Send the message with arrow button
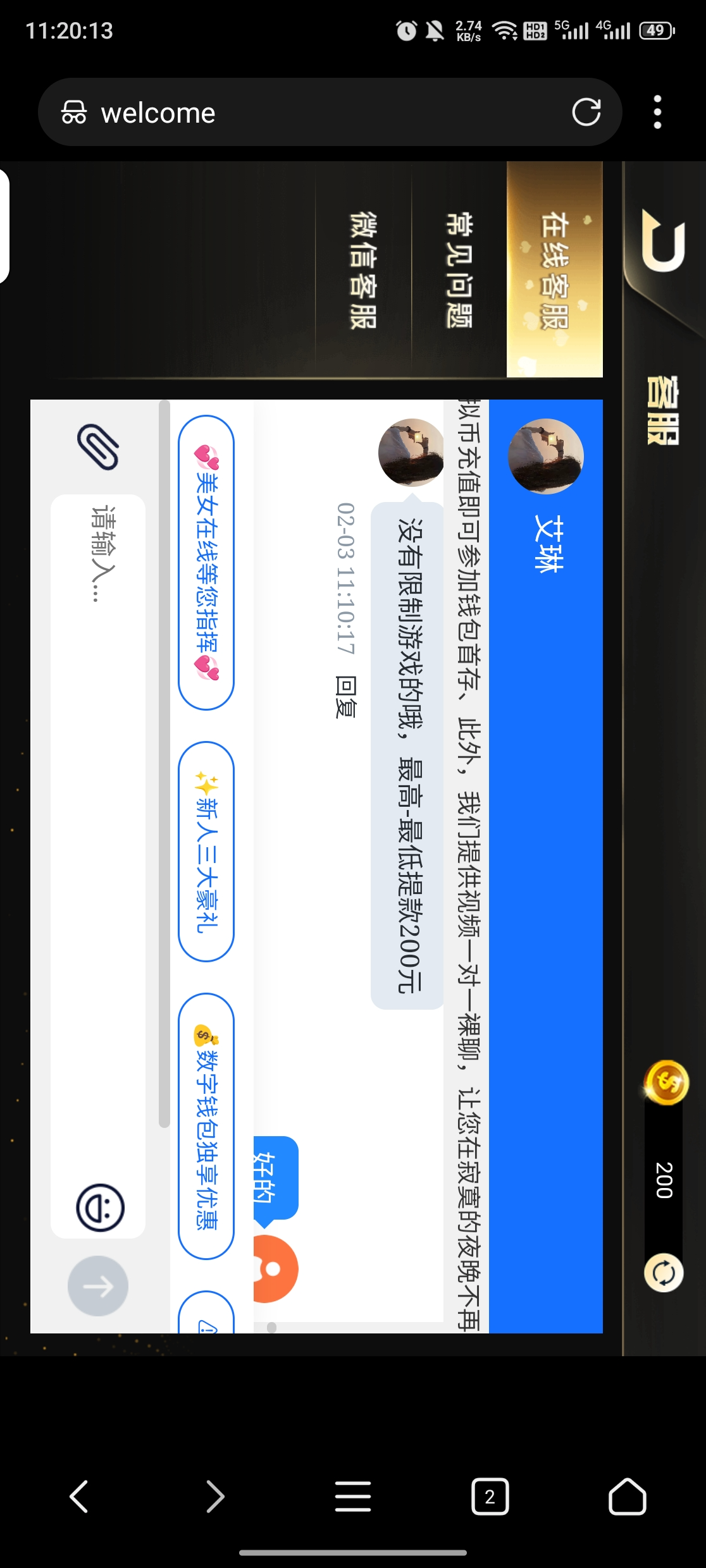706x1568 pixels. (98, 1286)
